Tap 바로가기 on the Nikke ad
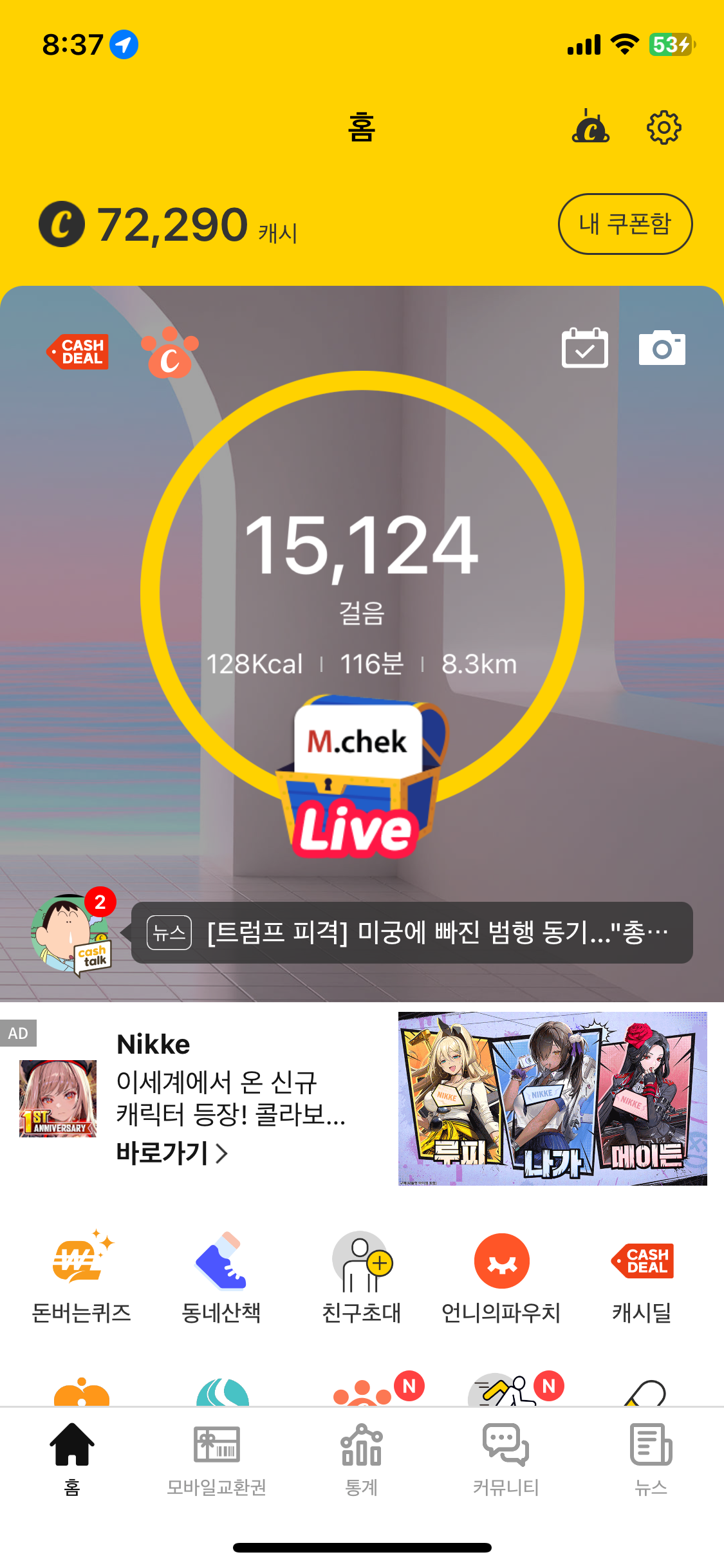Viewport: 724px width, 1568px height. pos(171,1153)
